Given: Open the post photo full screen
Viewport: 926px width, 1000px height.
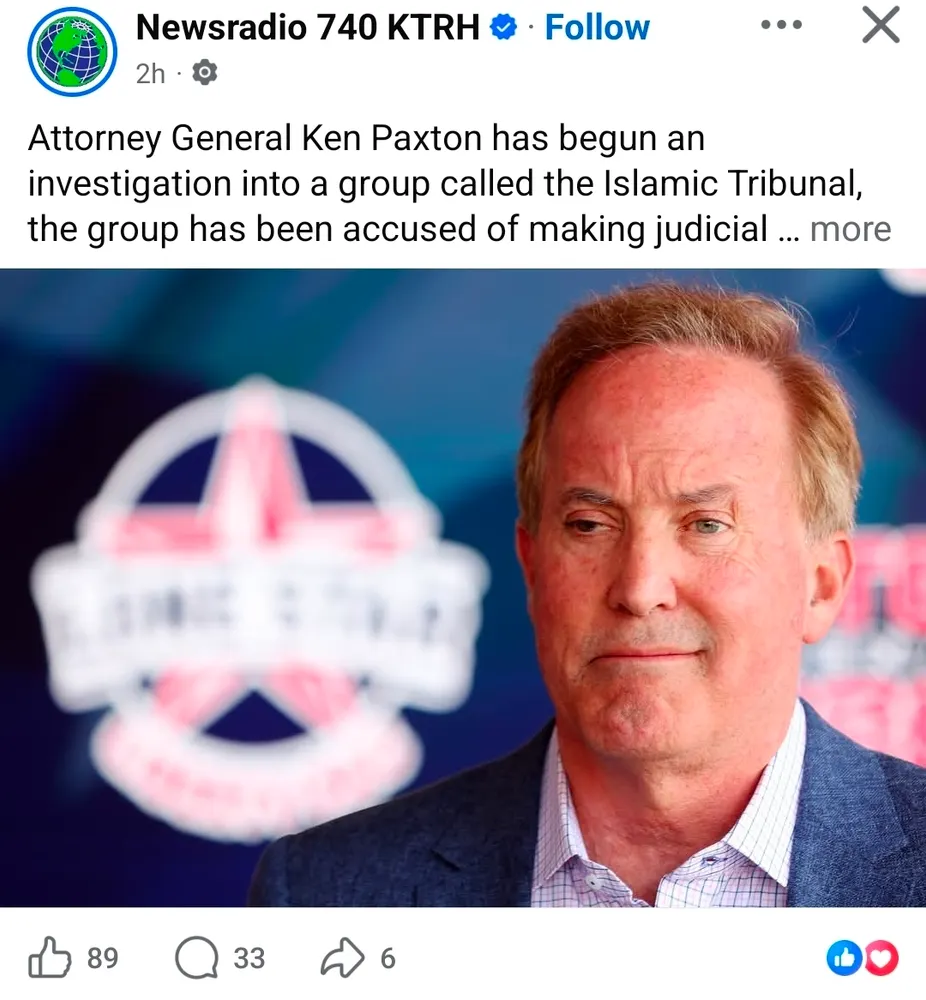Looking at the screenshot, I should coord(463,588).
